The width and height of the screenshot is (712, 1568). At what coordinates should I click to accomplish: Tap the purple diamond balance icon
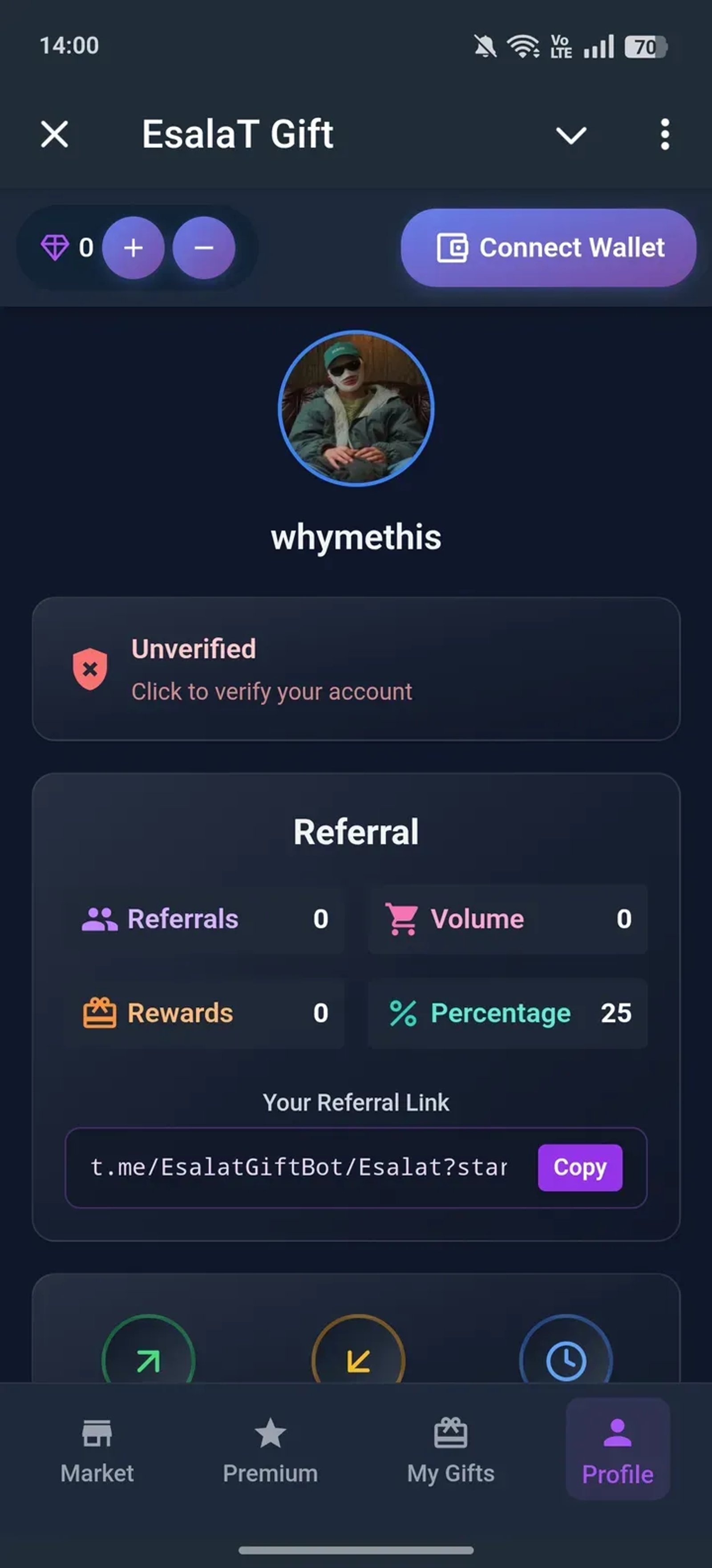click(55, 247)
